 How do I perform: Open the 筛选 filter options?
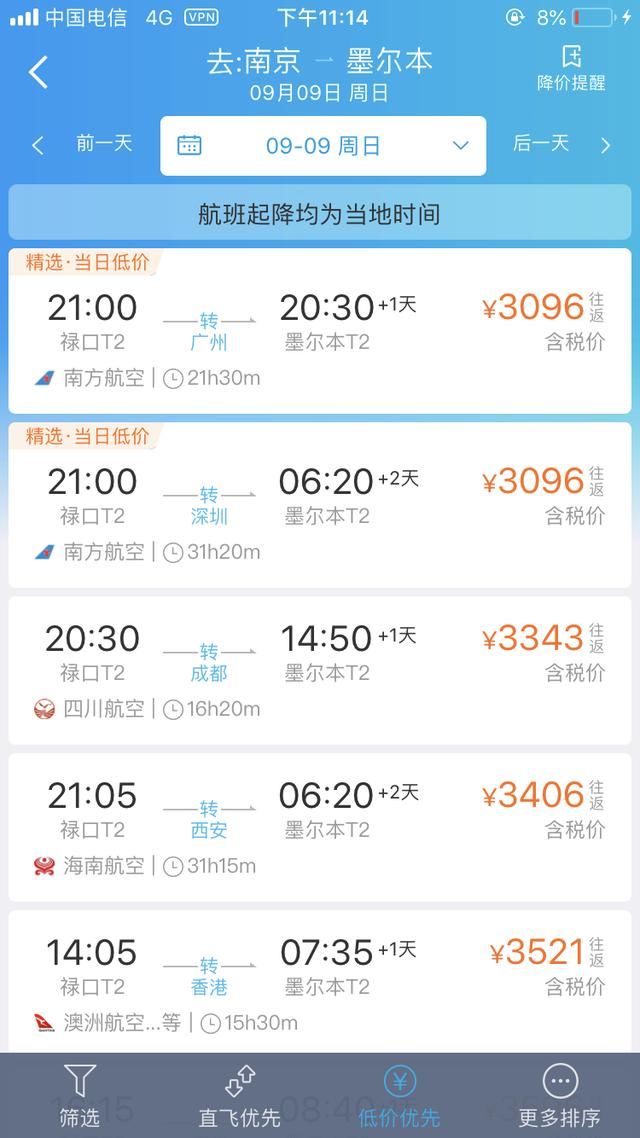tap(80, 1096)
